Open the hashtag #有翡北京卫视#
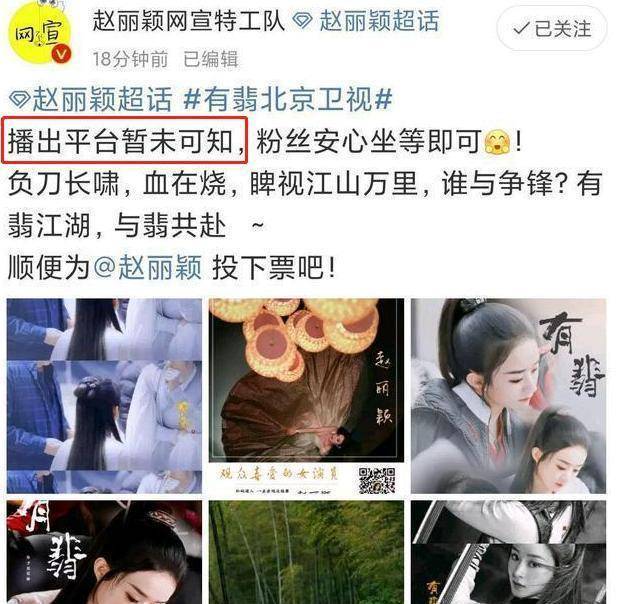 288,100
